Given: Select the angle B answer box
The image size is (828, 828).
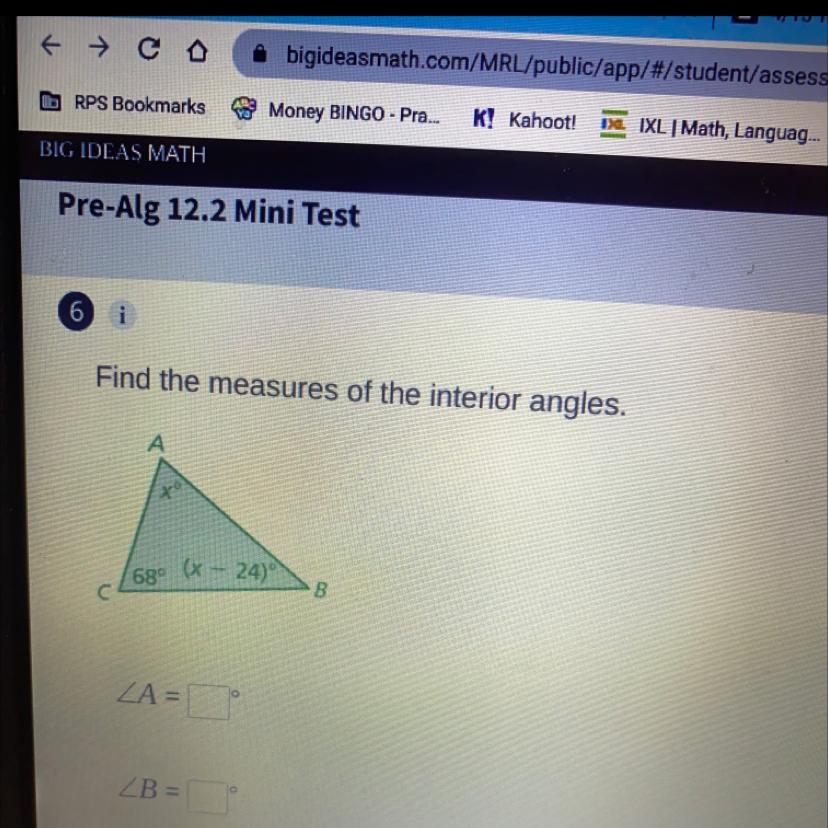Looking at the screenshot, I should coord(207,796).
